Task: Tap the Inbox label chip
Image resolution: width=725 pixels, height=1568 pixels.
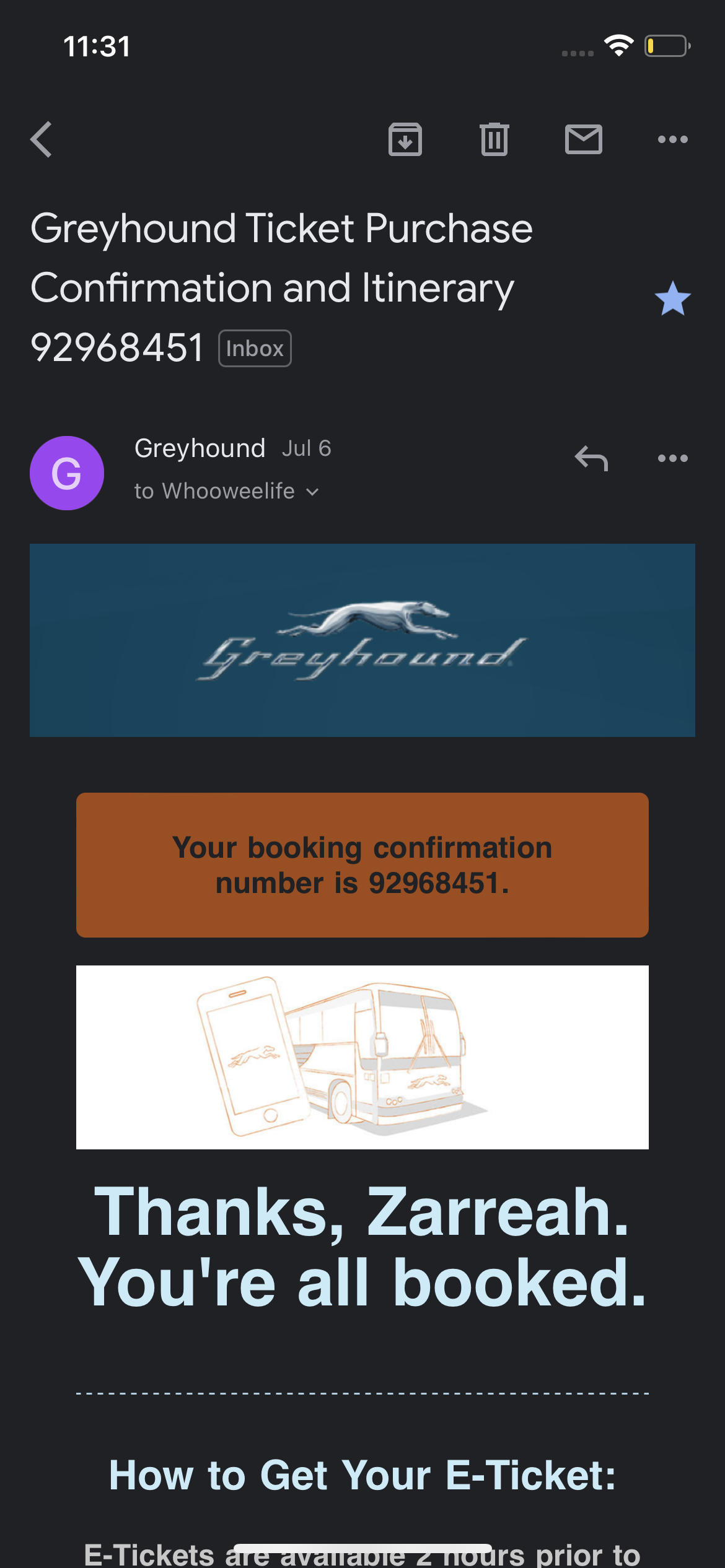Action: click(255, 349)
